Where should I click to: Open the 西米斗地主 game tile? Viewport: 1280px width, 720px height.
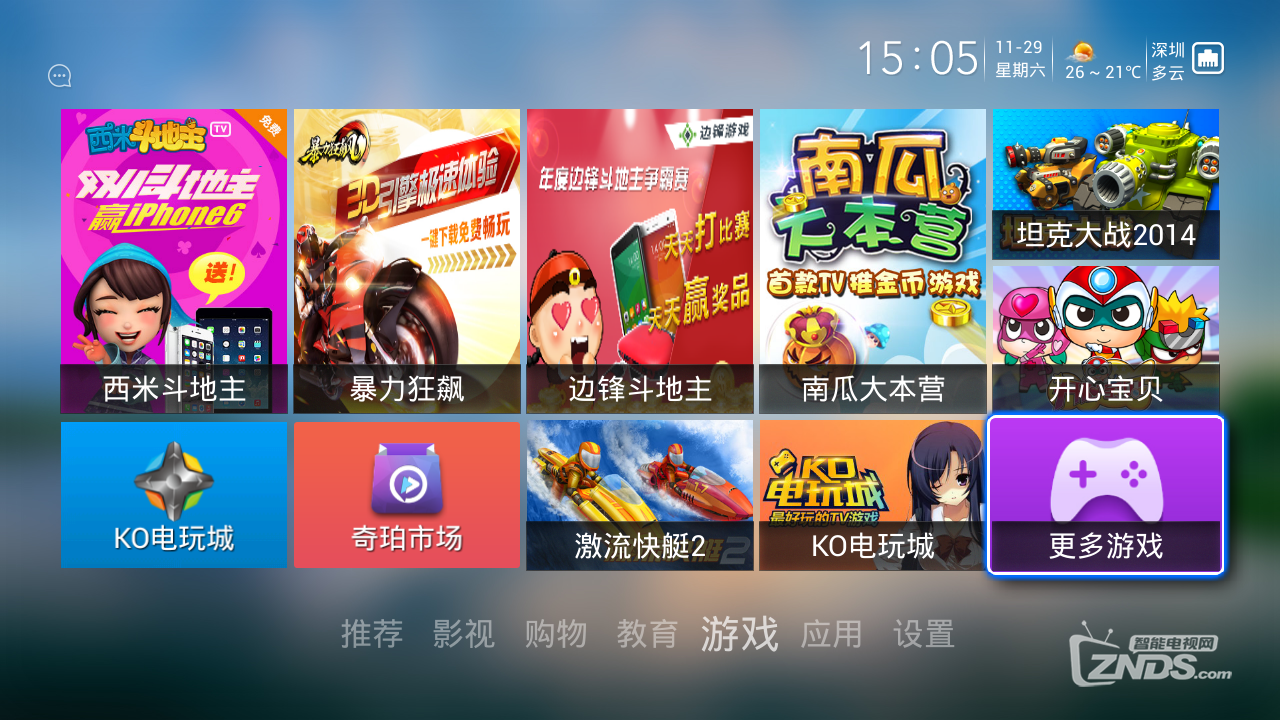tap(174, 261)
